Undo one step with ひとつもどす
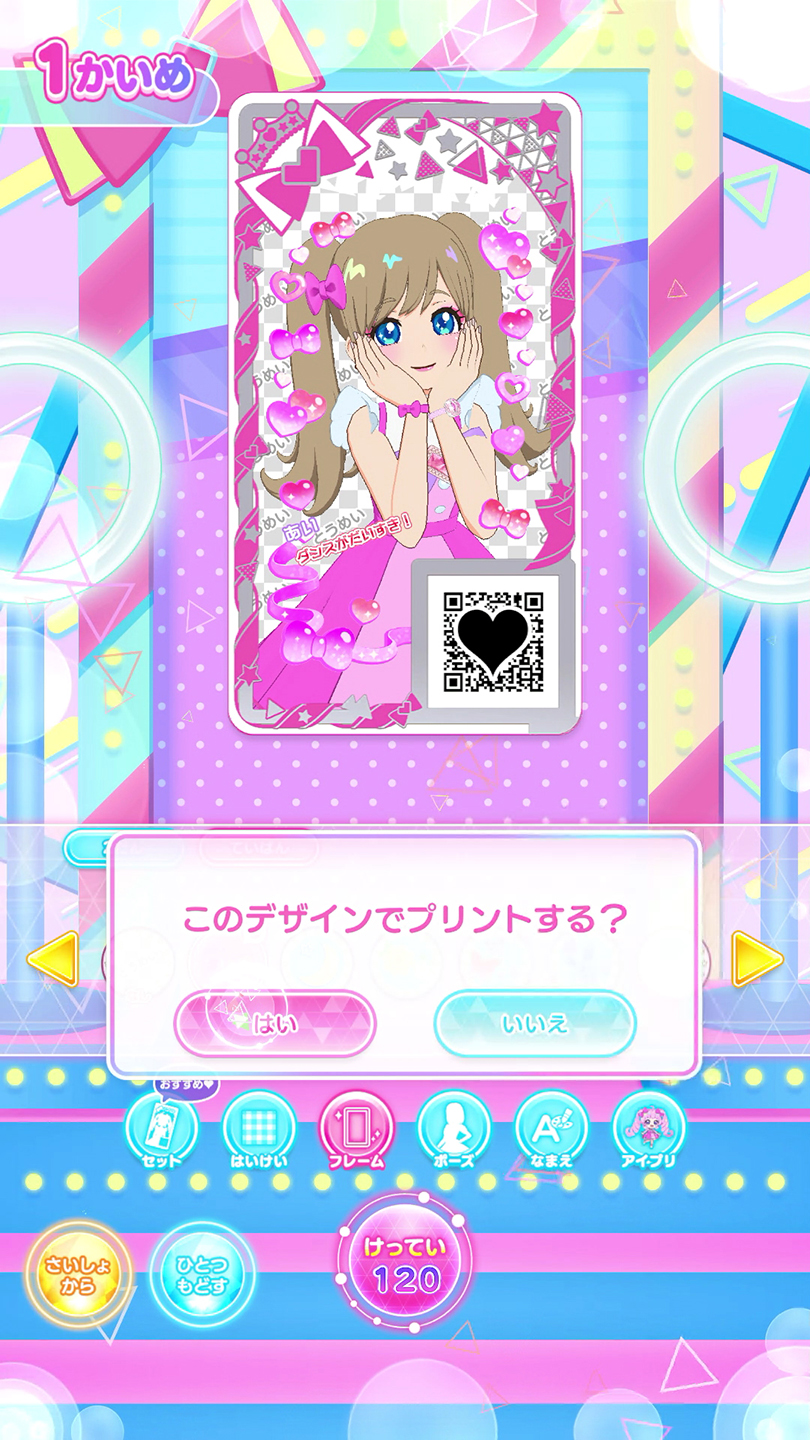 click(x=203, y=1275)
